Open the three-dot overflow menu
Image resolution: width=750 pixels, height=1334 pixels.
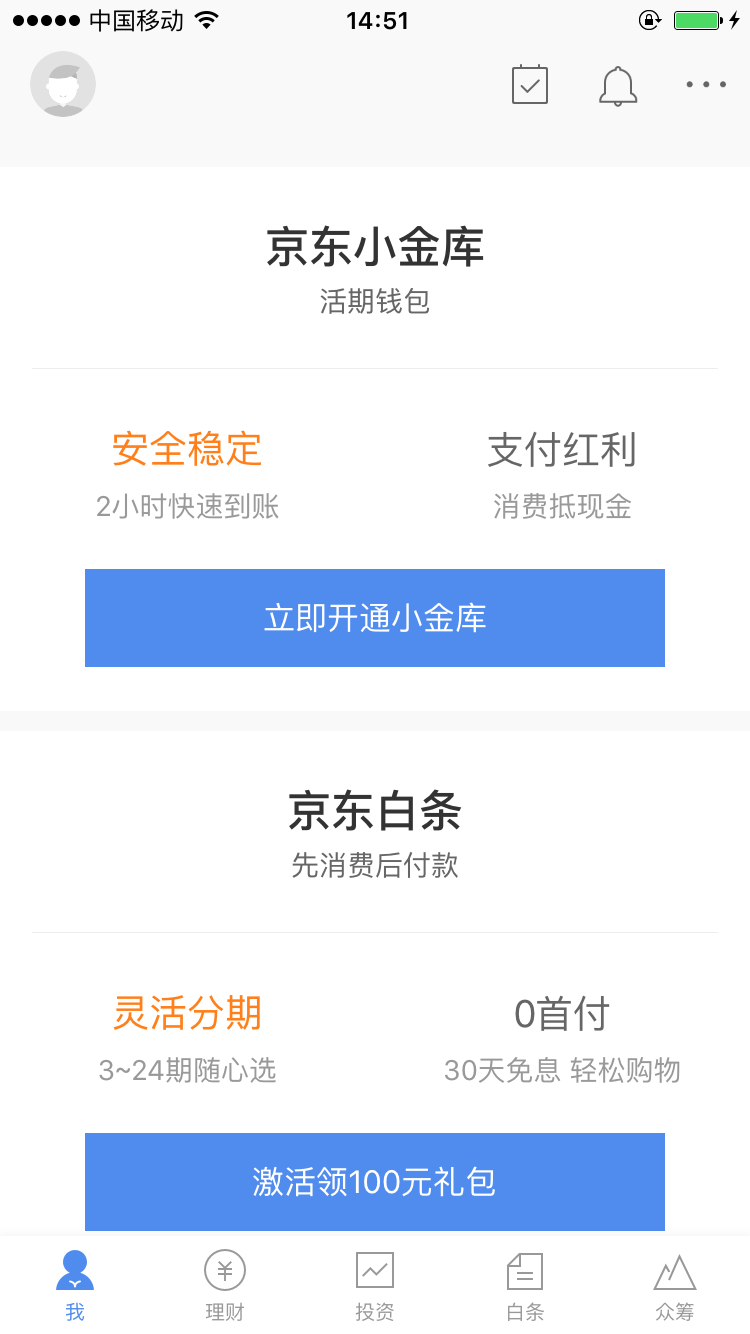(706, 85)
